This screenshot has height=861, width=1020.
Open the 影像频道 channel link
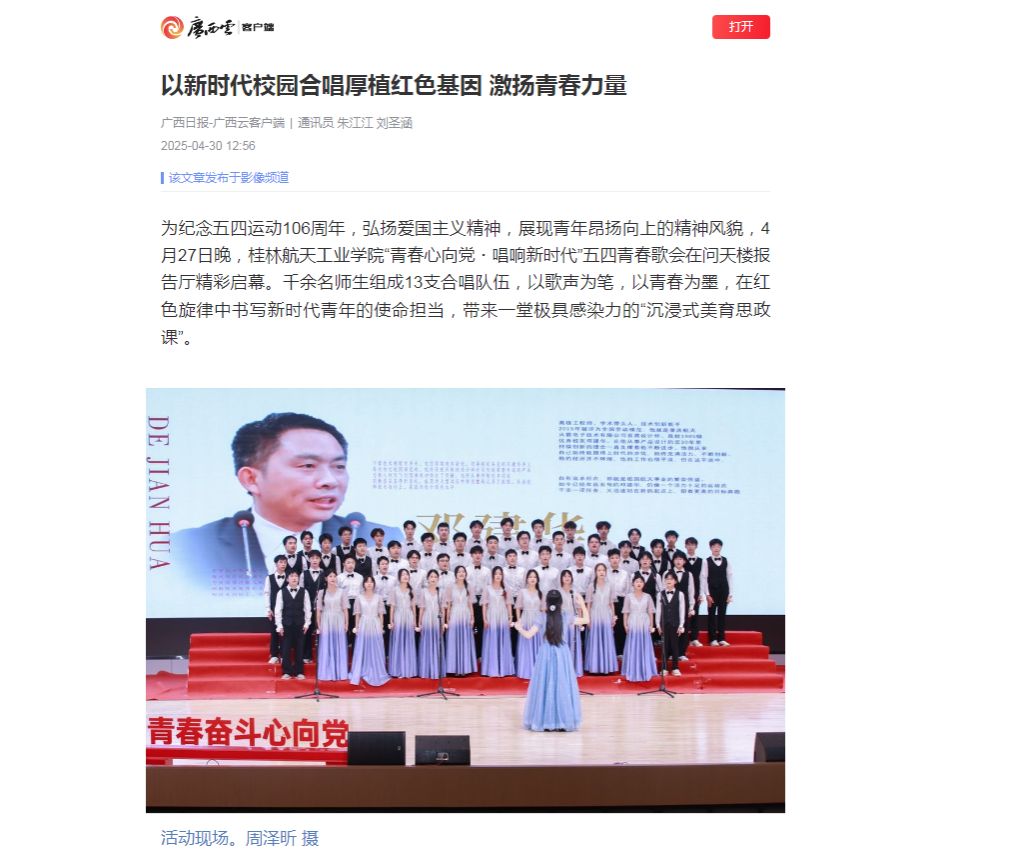[x=228, y=178]
